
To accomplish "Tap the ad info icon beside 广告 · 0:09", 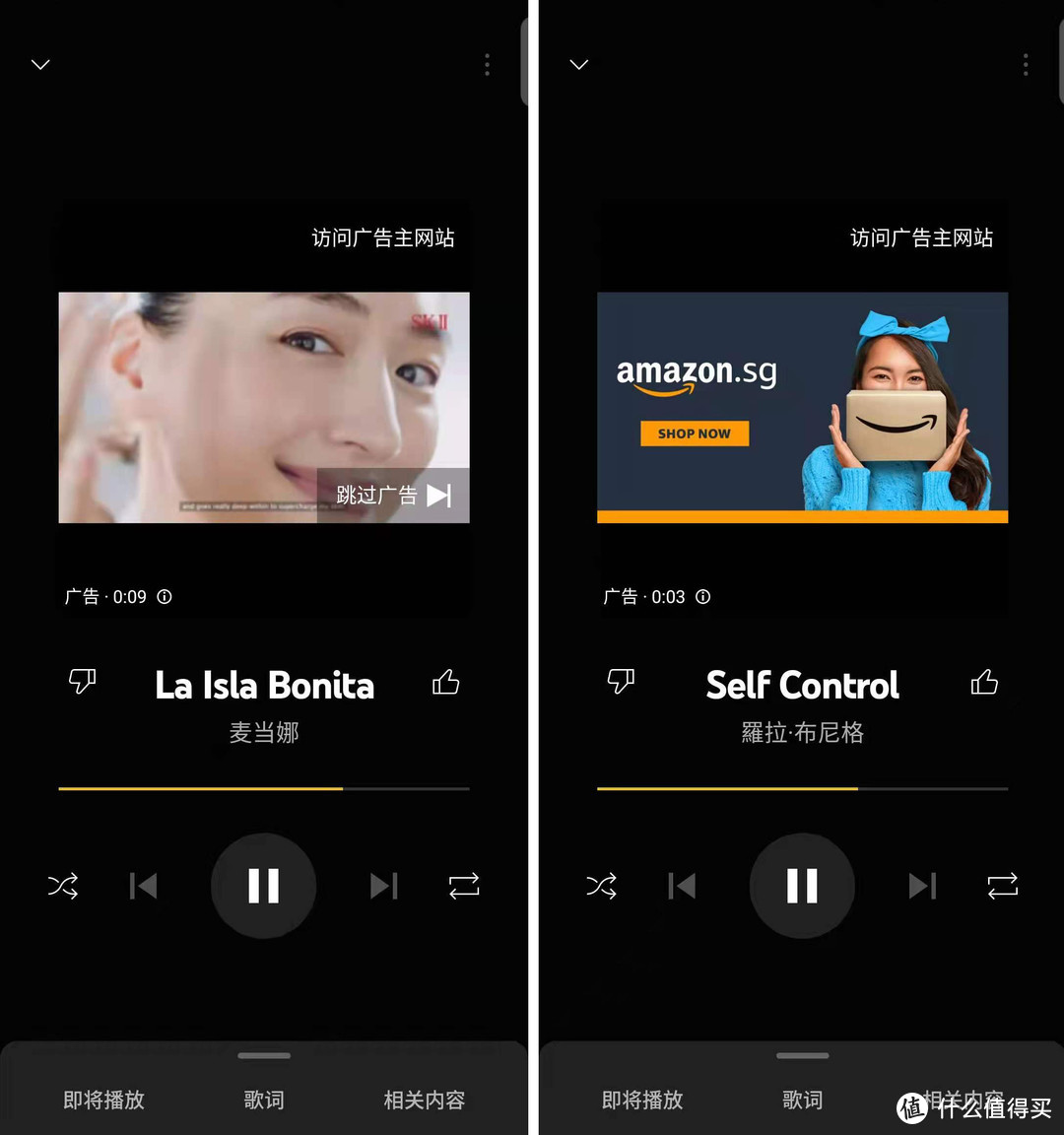I will tap(165, 597).
